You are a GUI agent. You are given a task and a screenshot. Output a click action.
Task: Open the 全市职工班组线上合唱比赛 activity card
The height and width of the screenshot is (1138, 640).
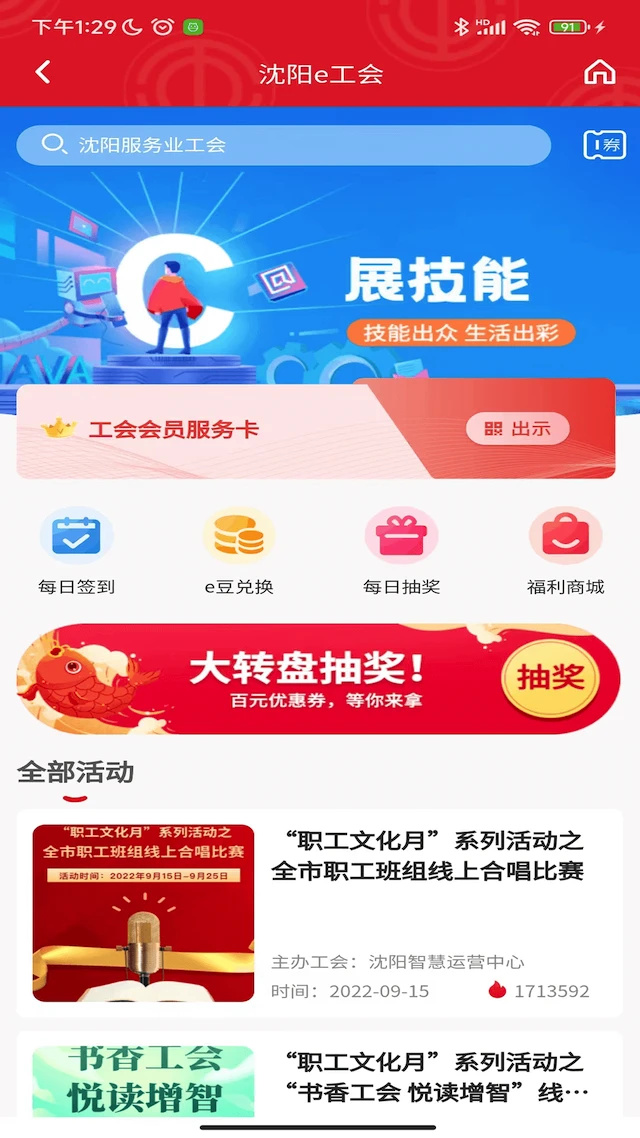click(320, 913)
